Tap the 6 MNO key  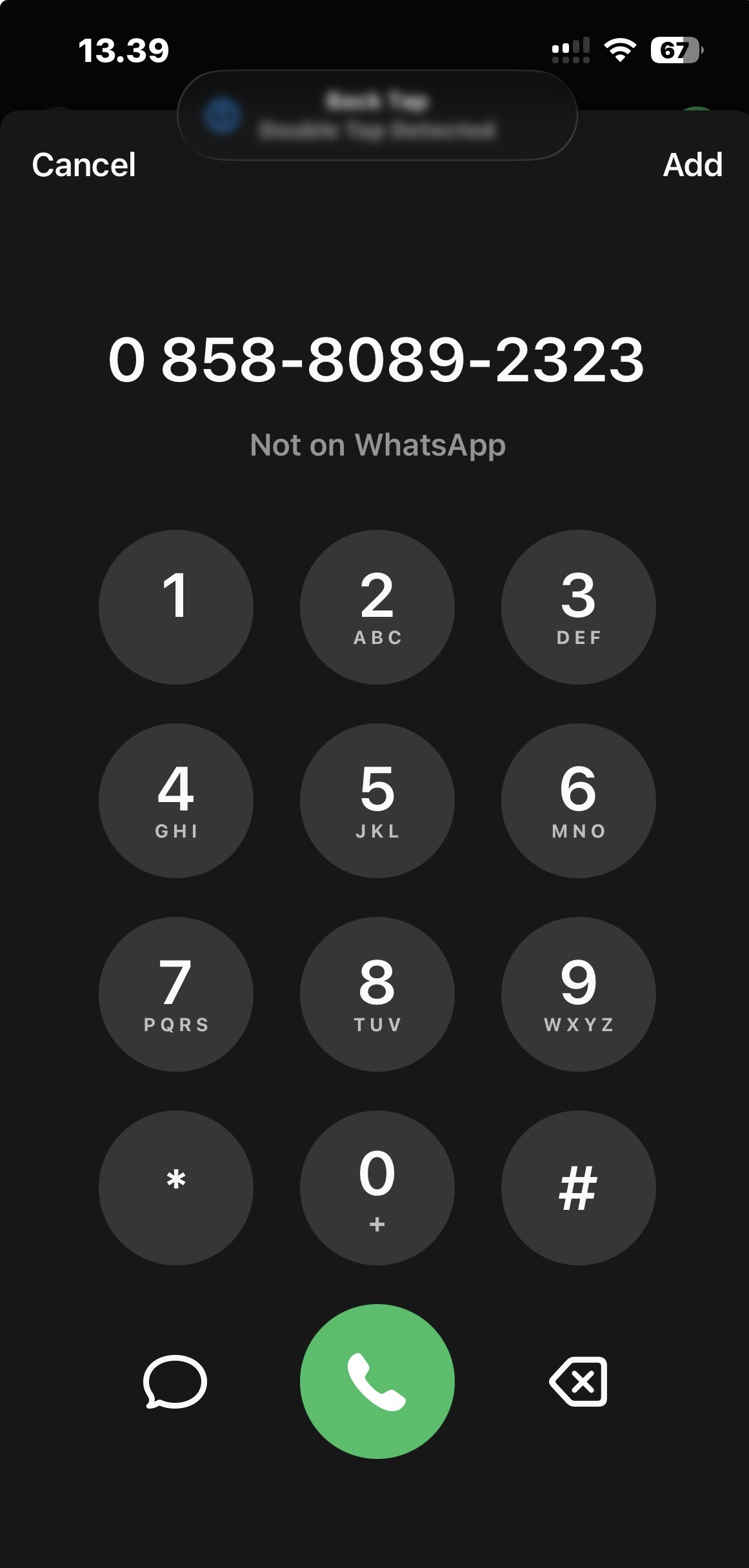pos(578,801)
